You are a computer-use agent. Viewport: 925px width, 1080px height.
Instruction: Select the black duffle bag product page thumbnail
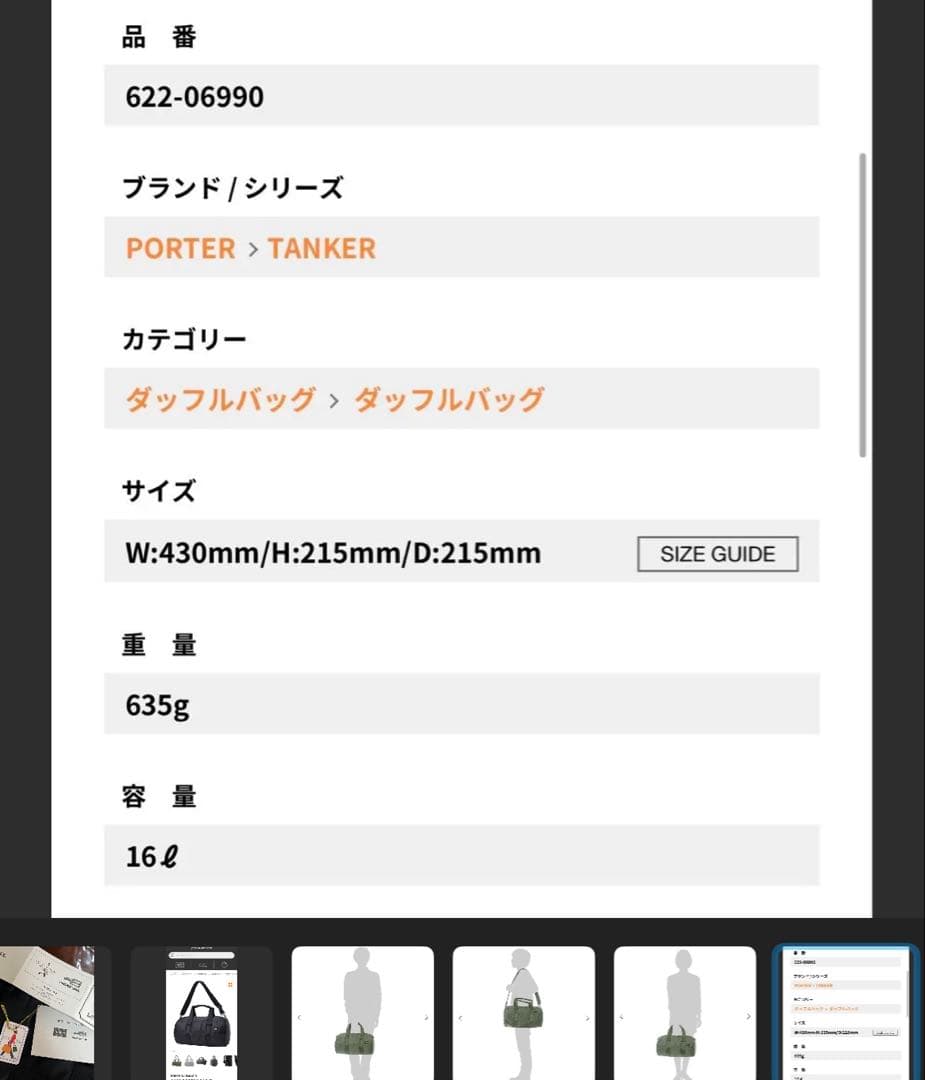point(202,1012)
